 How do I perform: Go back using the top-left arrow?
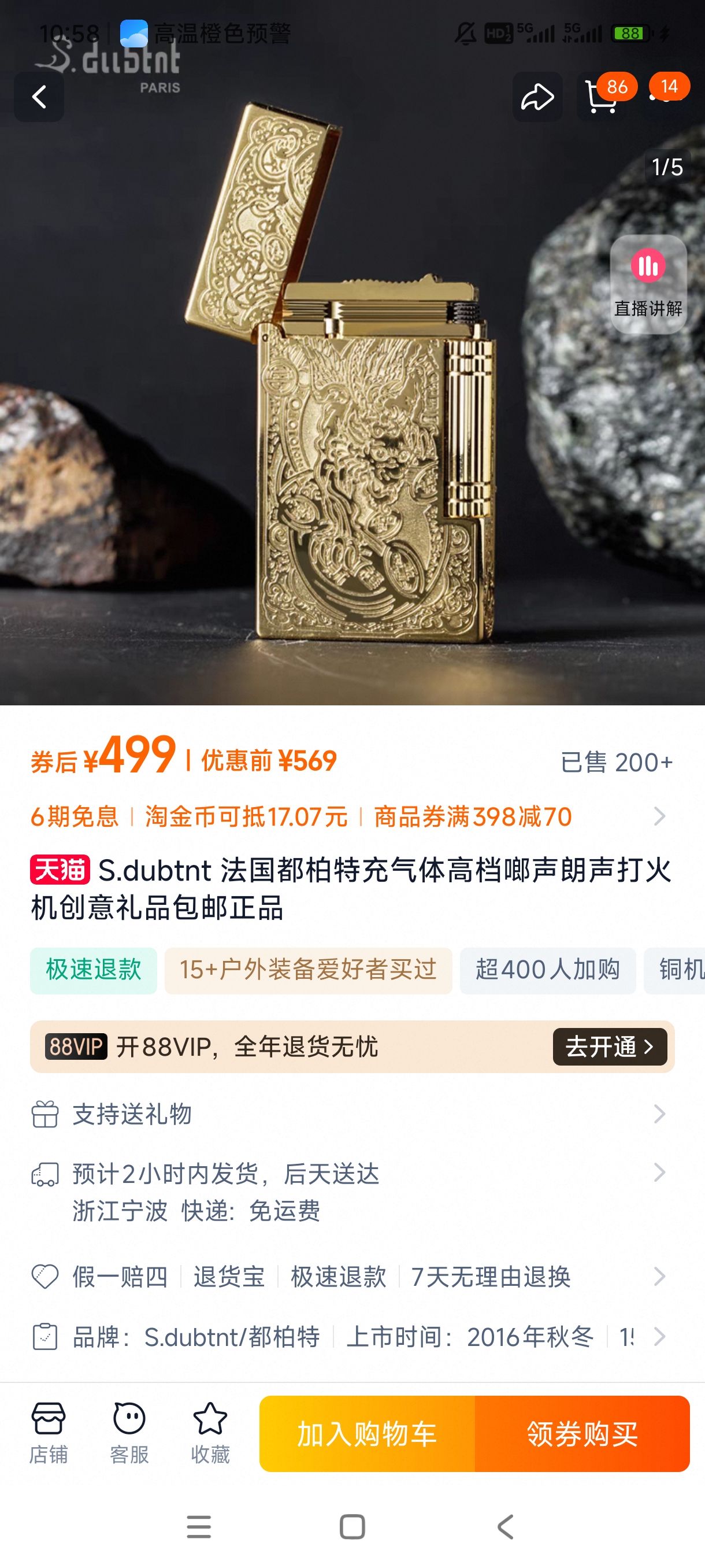tap(39, 97)
